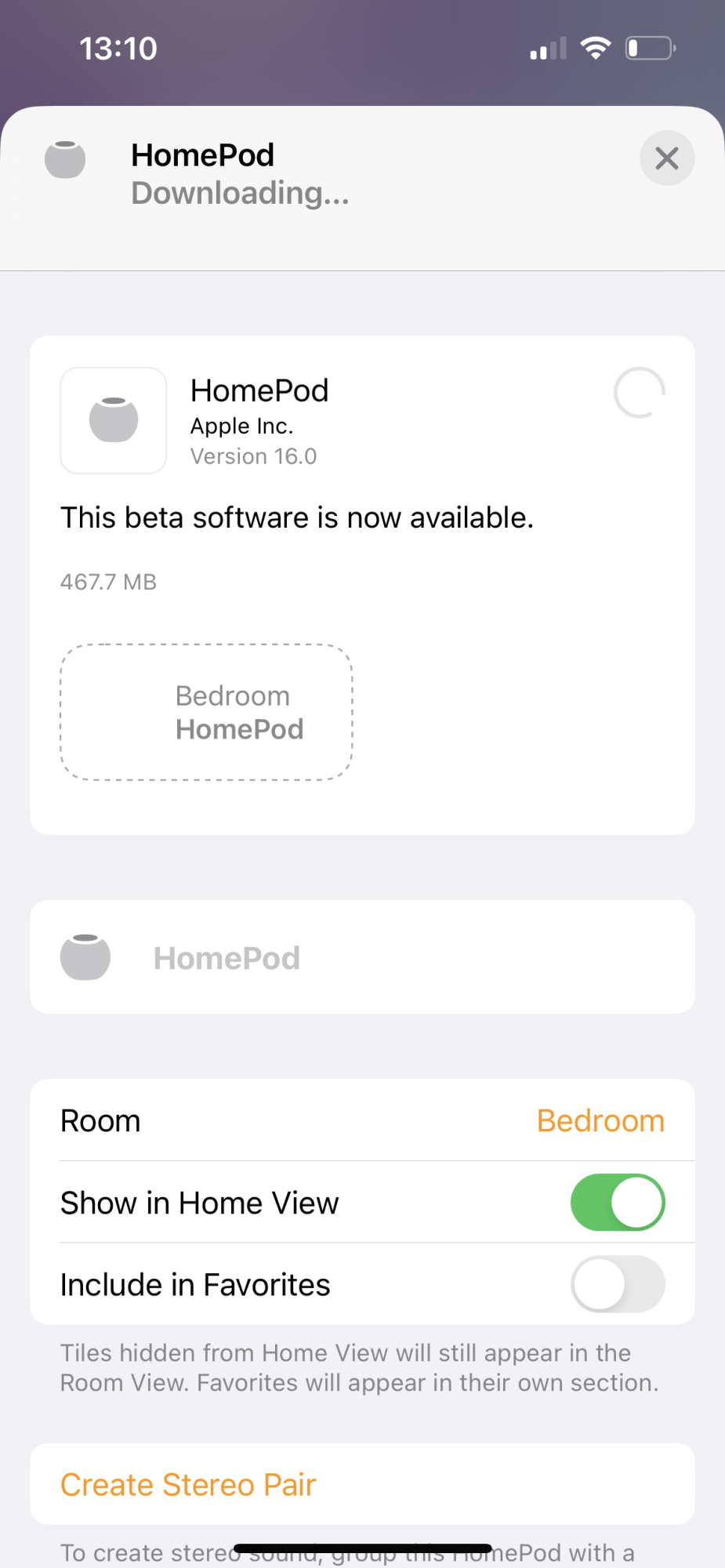Tap Create Stereo Pair
This screenshot has width=725, height=1568.
pos(188,1485)
